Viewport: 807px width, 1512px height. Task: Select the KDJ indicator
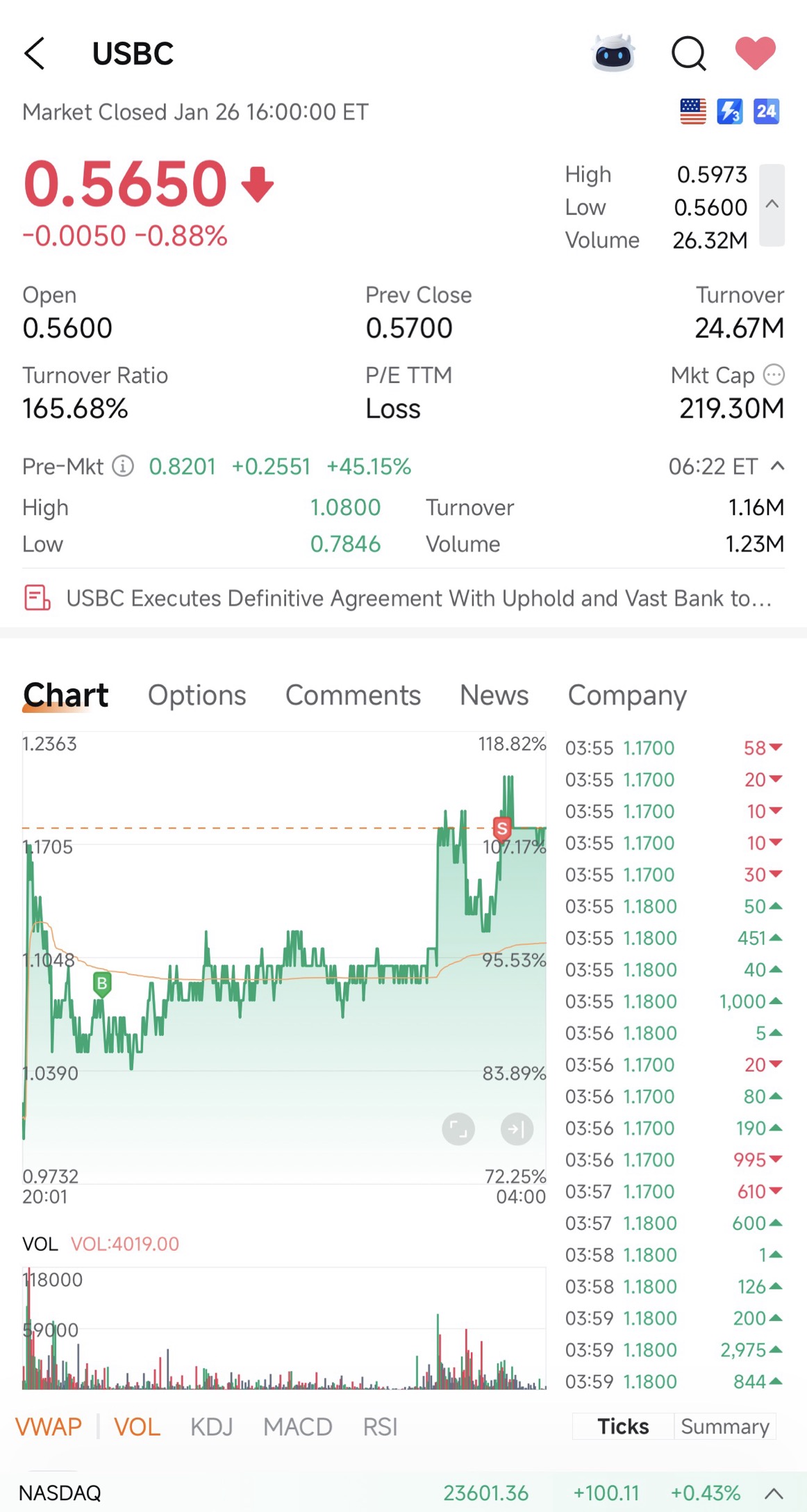point(212,1427)
